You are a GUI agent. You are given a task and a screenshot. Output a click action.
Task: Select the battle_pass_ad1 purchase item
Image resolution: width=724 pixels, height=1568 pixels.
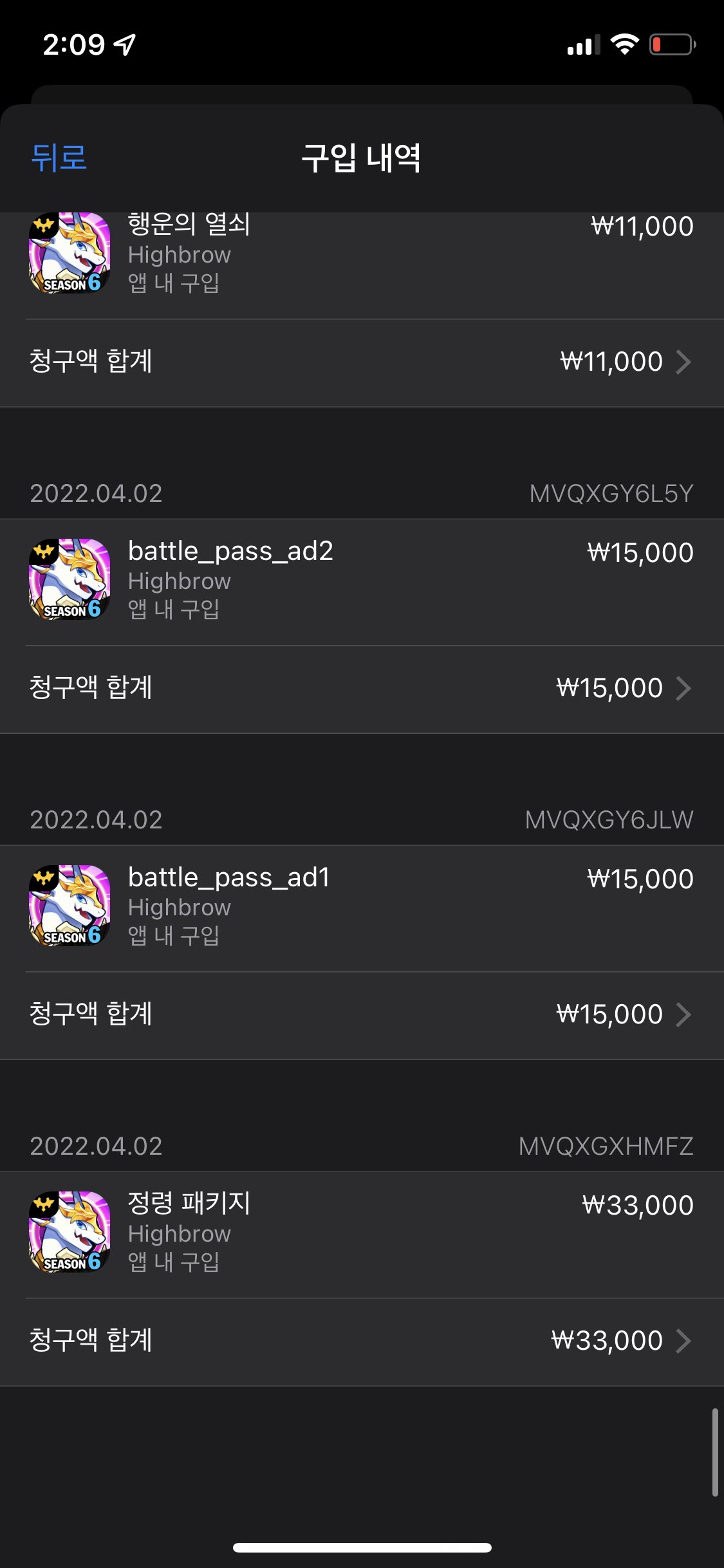click(360, 906)
